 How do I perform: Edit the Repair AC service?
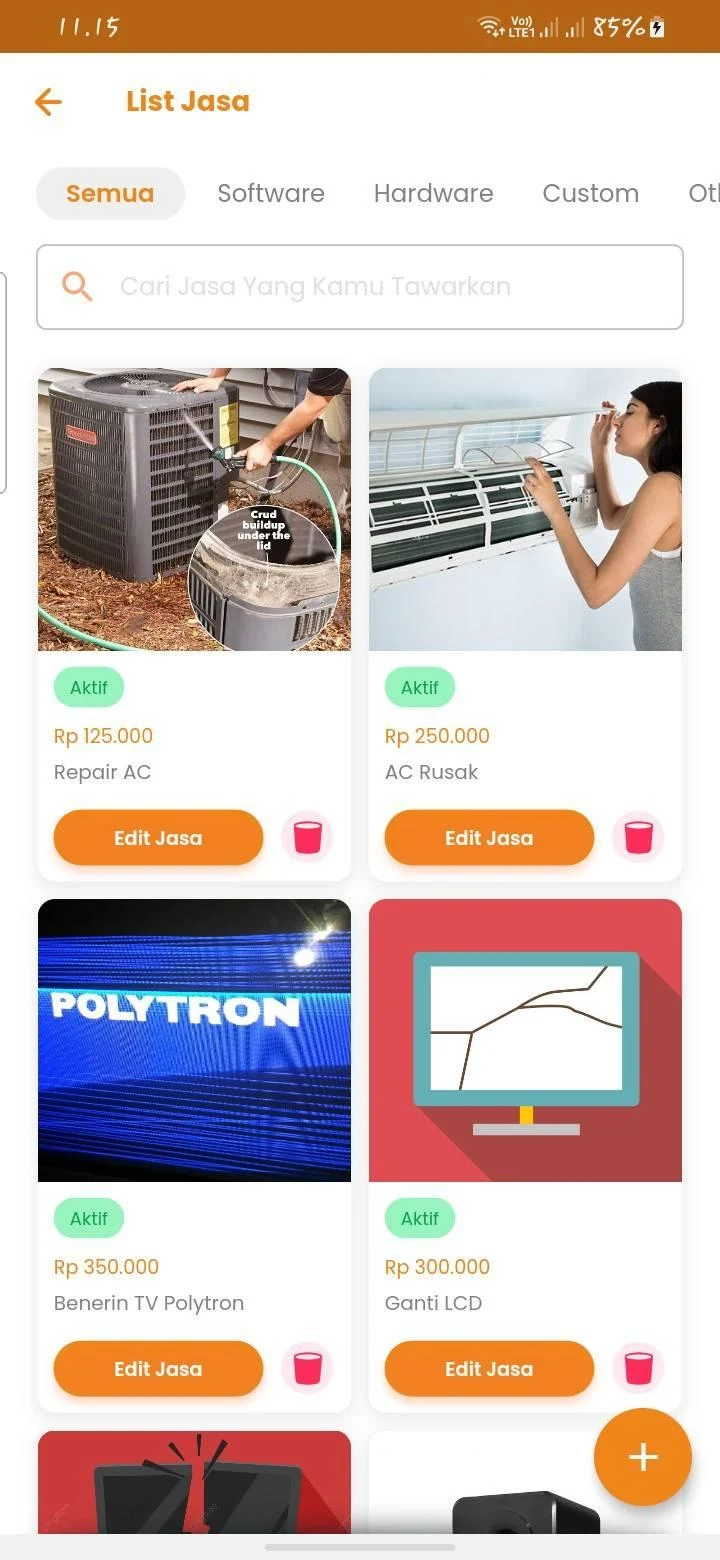click(x=158, y=838)
